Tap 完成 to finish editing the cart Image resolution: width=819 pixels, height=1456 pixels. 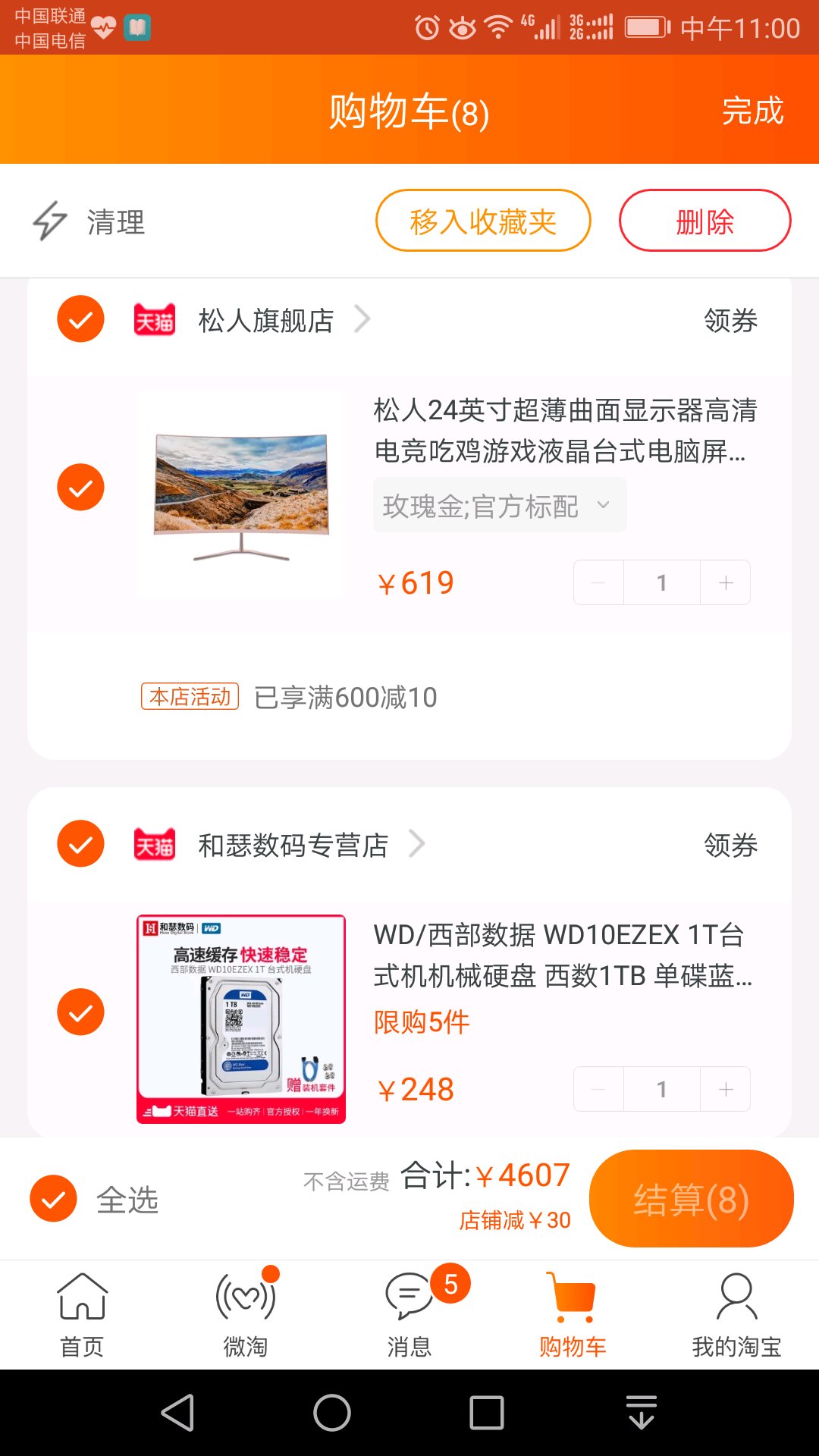(x=752, y=111)
